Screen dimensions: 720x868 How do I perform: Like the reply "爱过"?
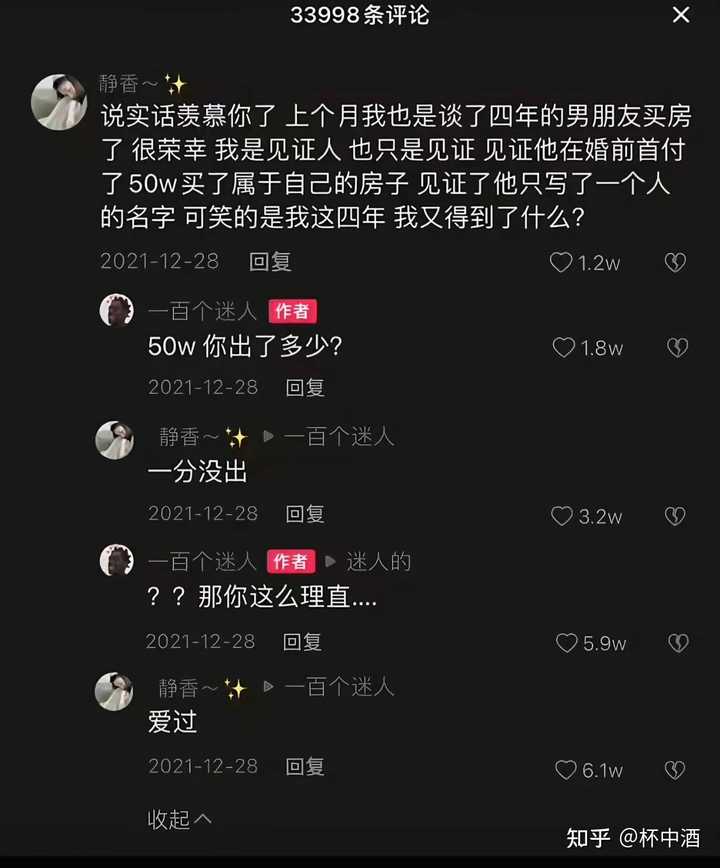click(x=566, y=770)
